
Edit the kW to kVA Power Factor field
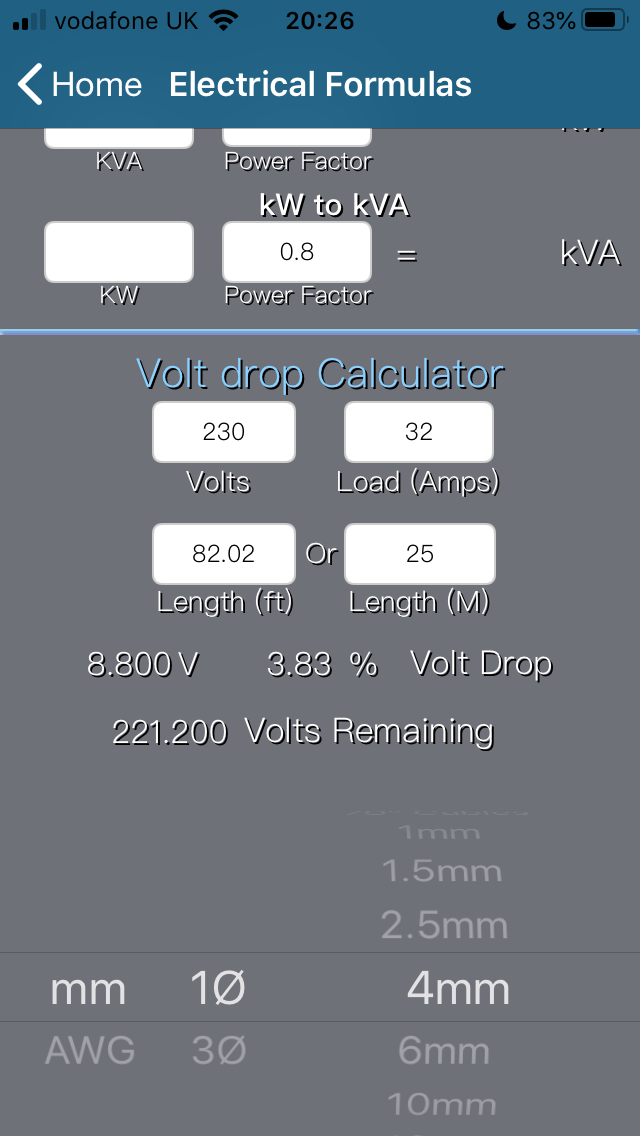click(297, 252)
